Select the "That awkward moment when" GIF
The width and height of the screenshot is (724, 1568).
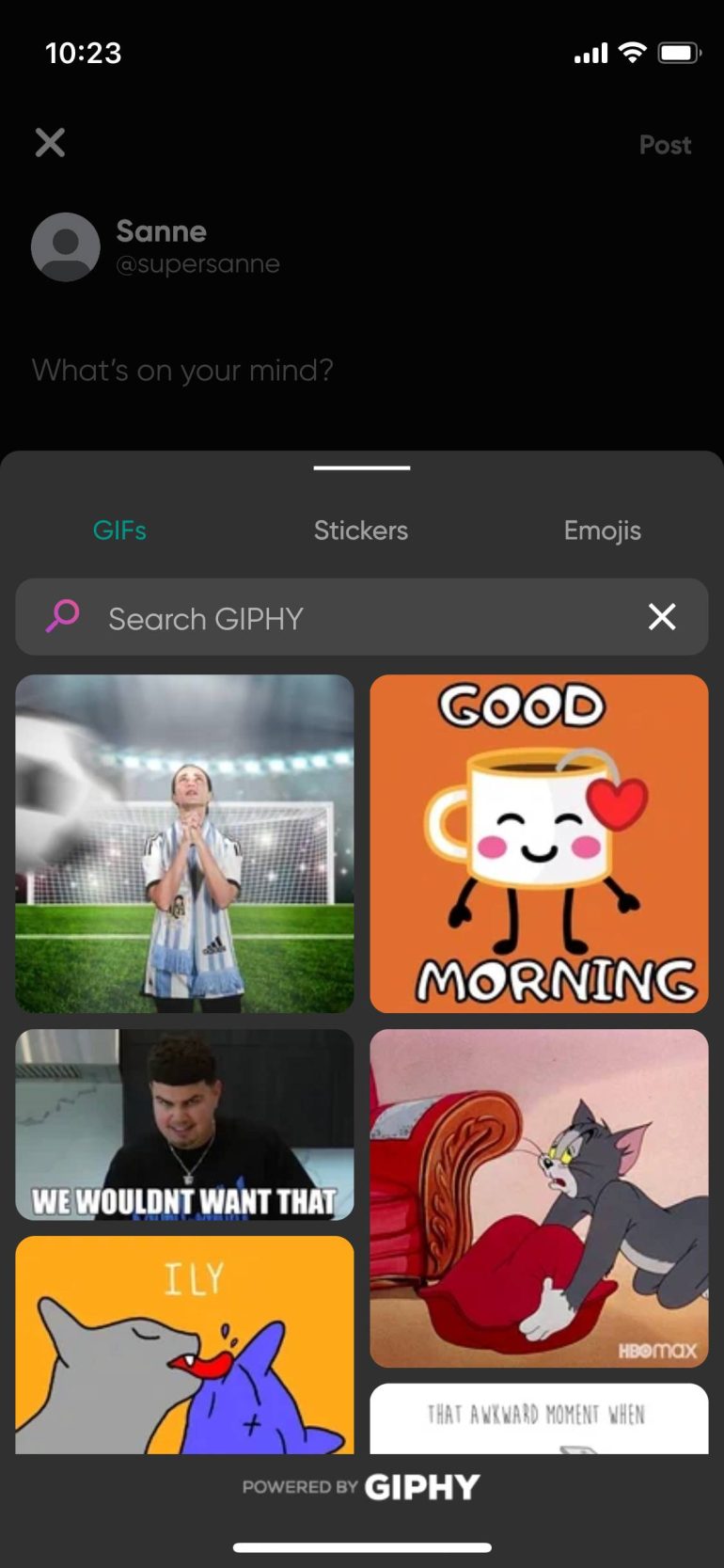539,1418
